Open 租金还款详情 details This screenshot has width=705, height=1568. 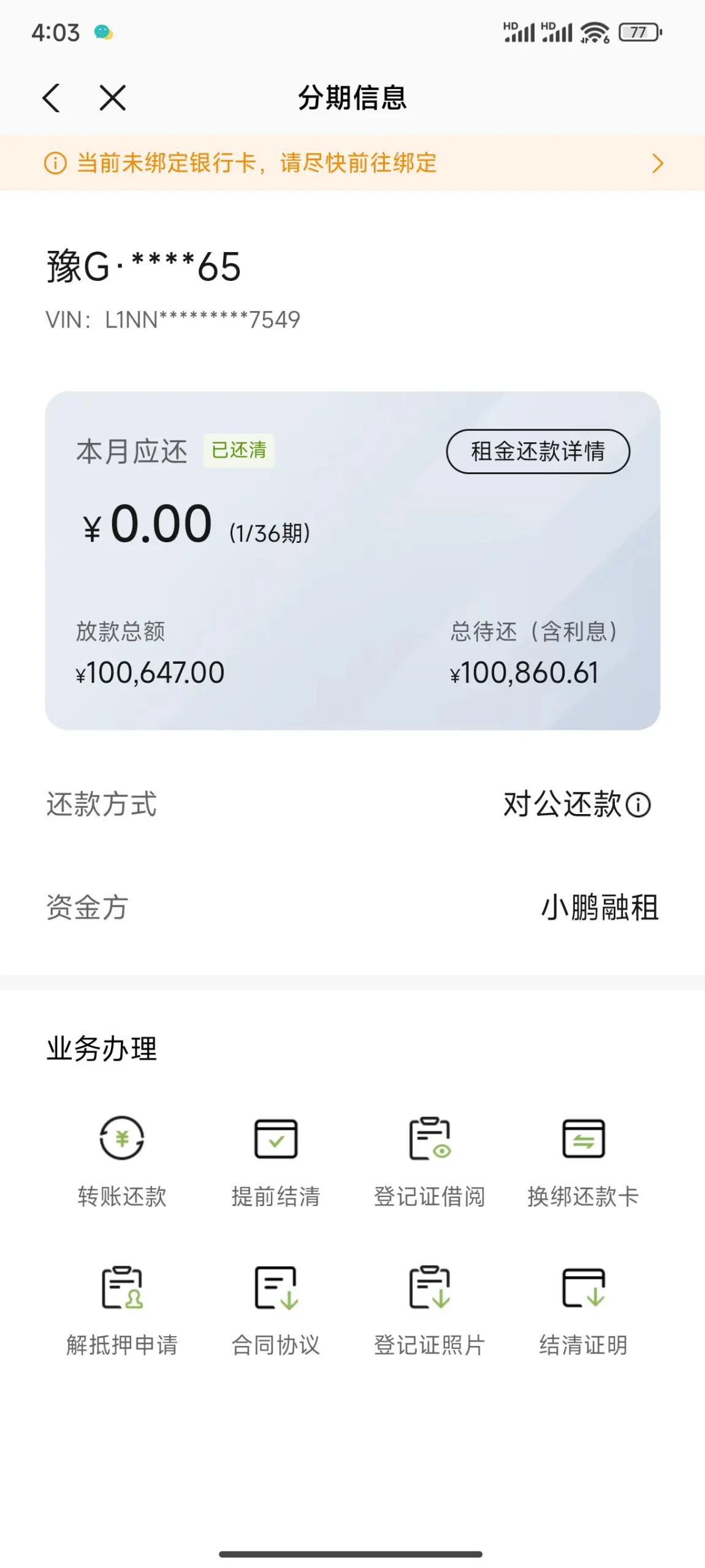click(x=538, y=452)
